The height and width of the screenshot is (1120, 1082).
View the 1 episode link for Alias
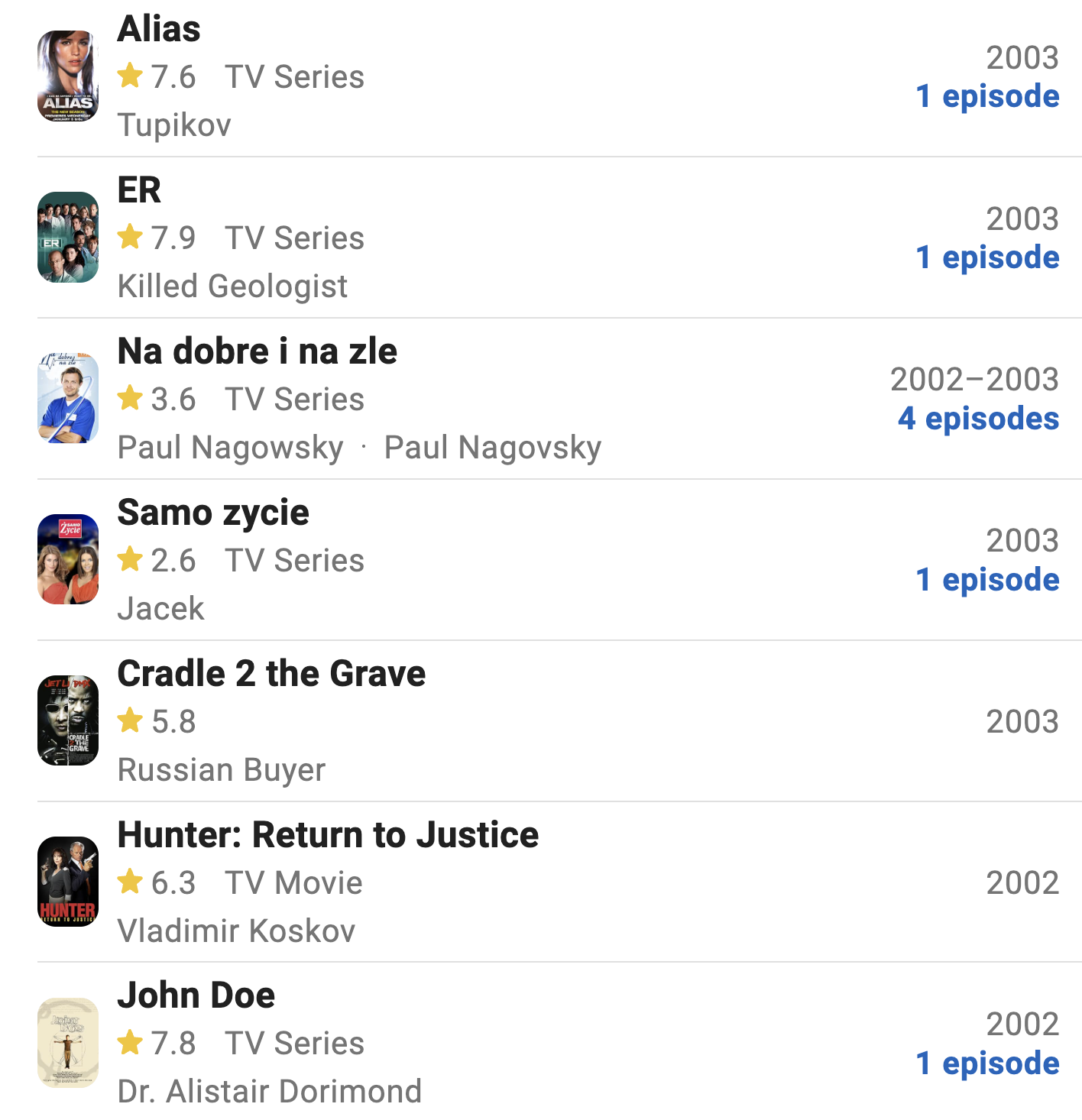pos(987,96)
